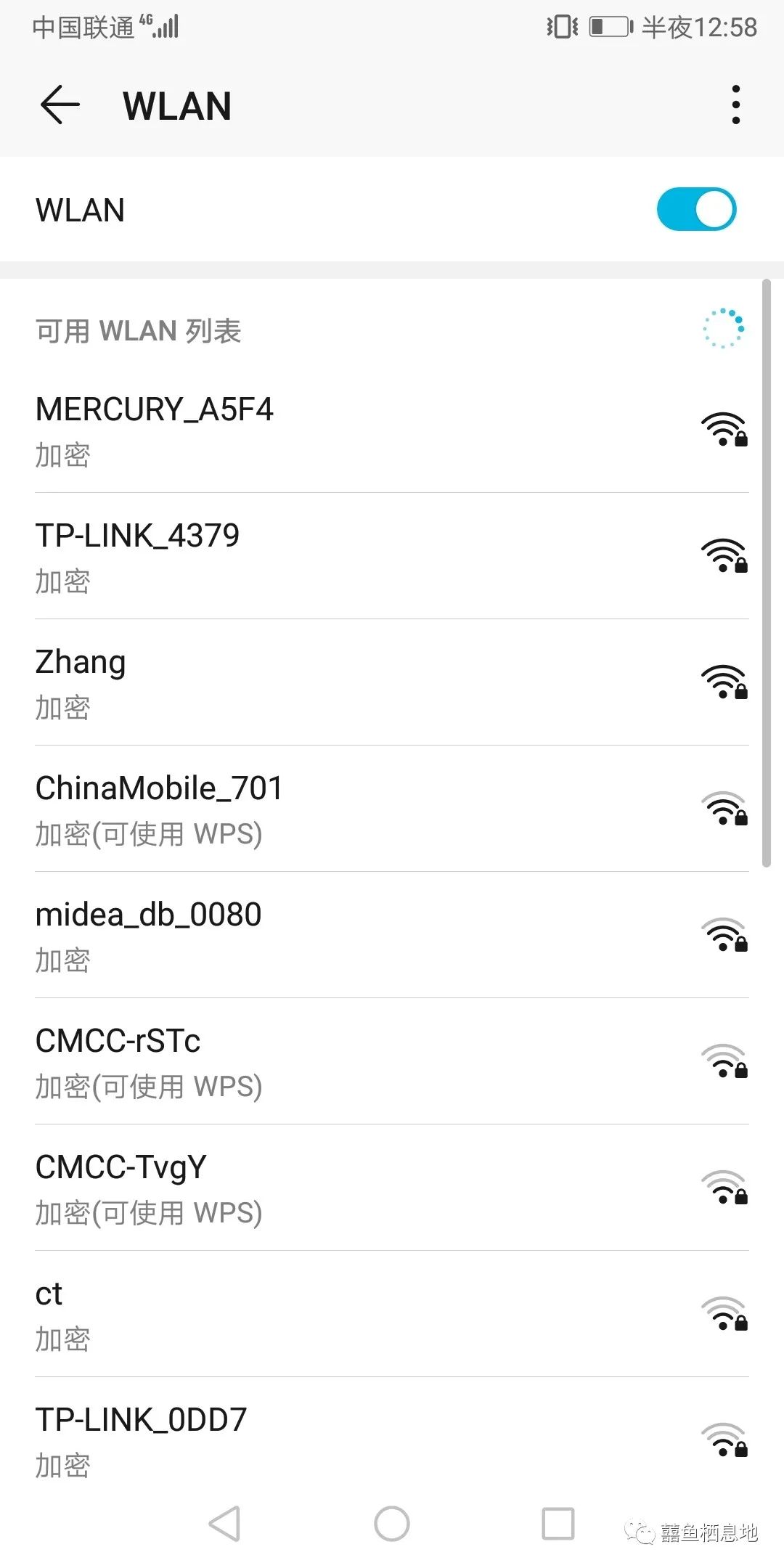Tap the ct Wi-Fi network
Screen dimensions: 784x1568
click(x=392, y=1315)
